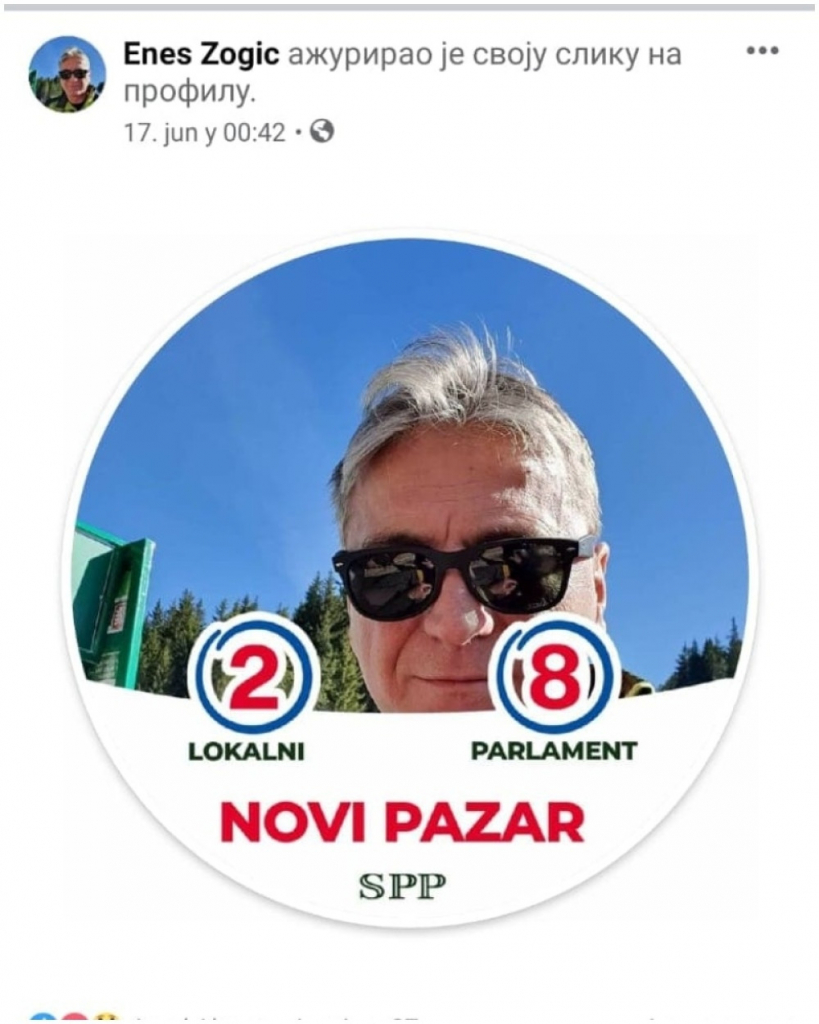Open the post author's small profile avatar
The width and height of the screenshot is (819, 1024).
pyautogui.click(x=68, y=74)
